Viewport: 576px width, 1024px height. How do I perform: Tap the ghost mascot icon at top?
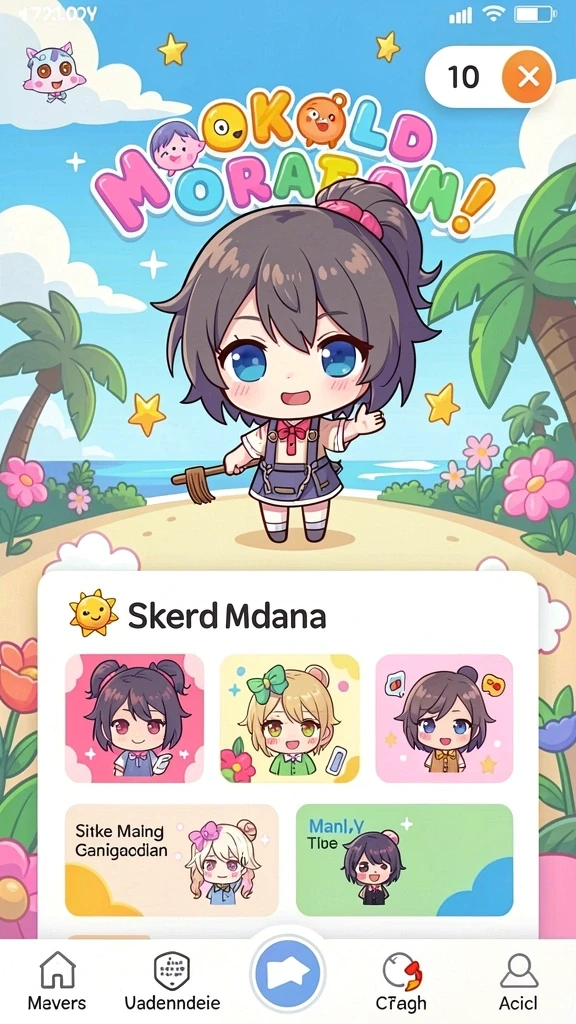pos(54,72)
